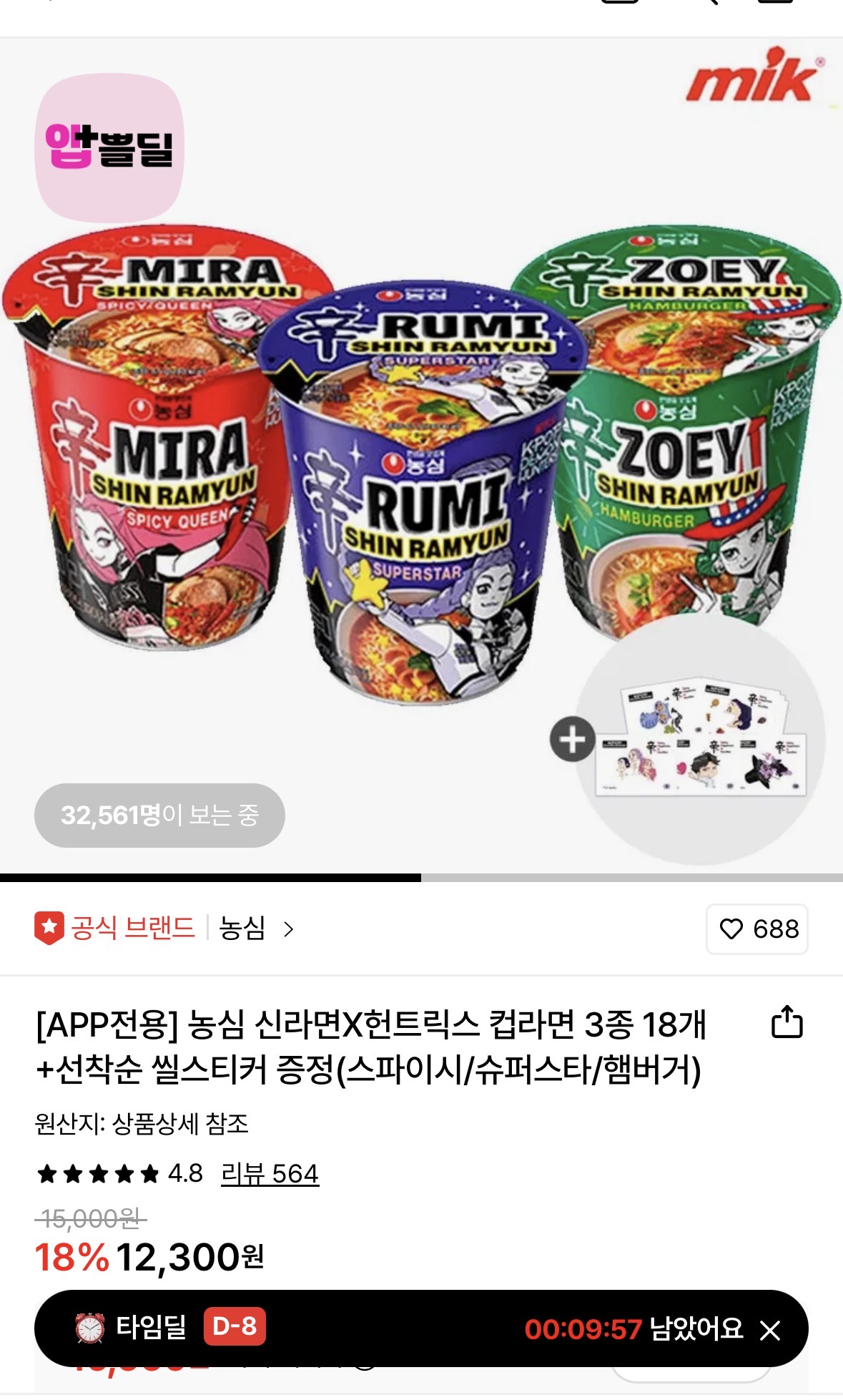Screen dimensions: 843x1400
Task: Share this Shin Ramyun product
Action: tap(787, 1022)
